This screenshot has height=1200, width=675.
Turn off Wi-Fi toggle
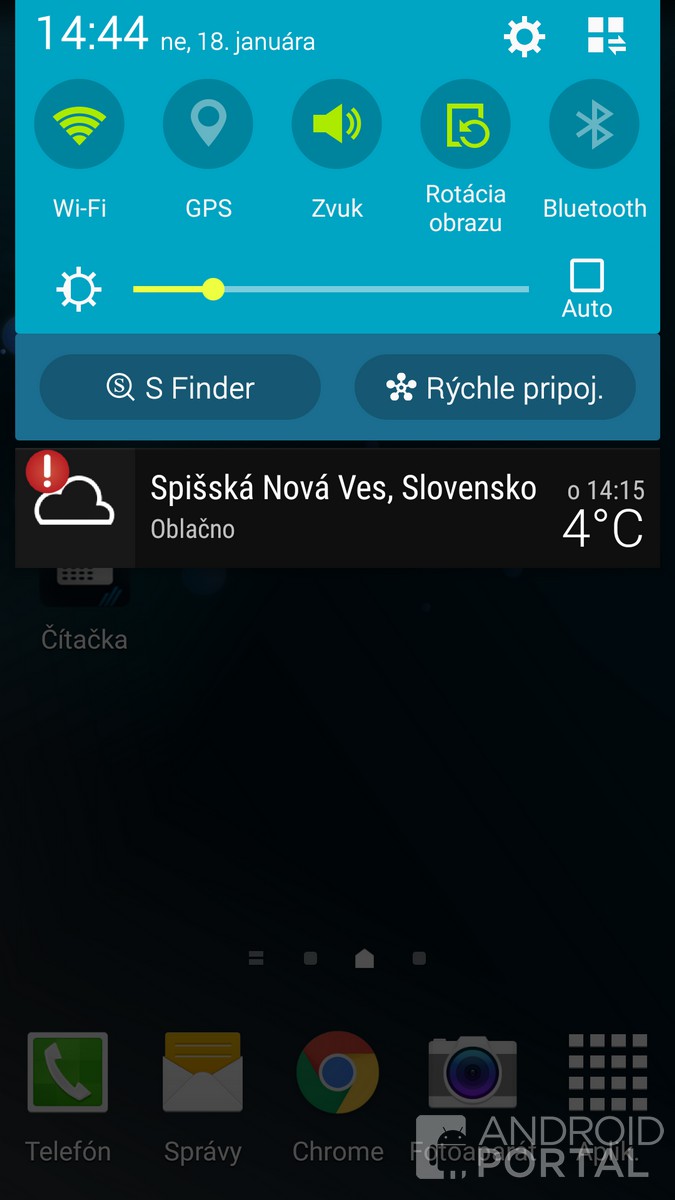79,125
